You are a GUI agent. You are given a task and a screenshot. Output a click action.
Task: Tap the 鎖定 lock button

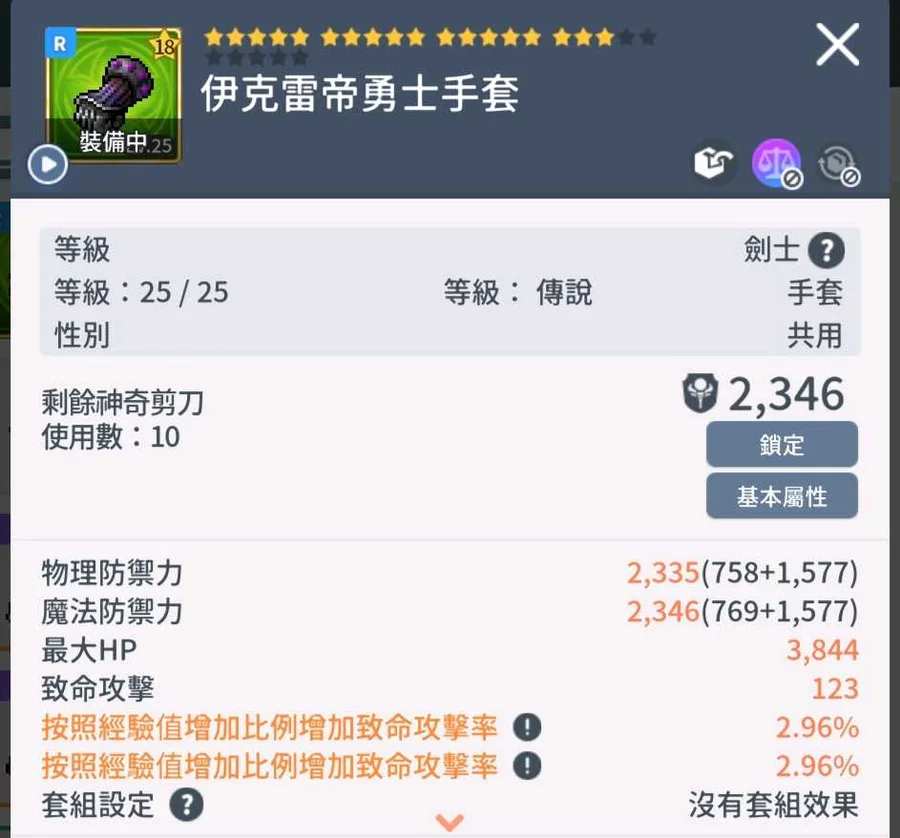click(x=781, y=444)
